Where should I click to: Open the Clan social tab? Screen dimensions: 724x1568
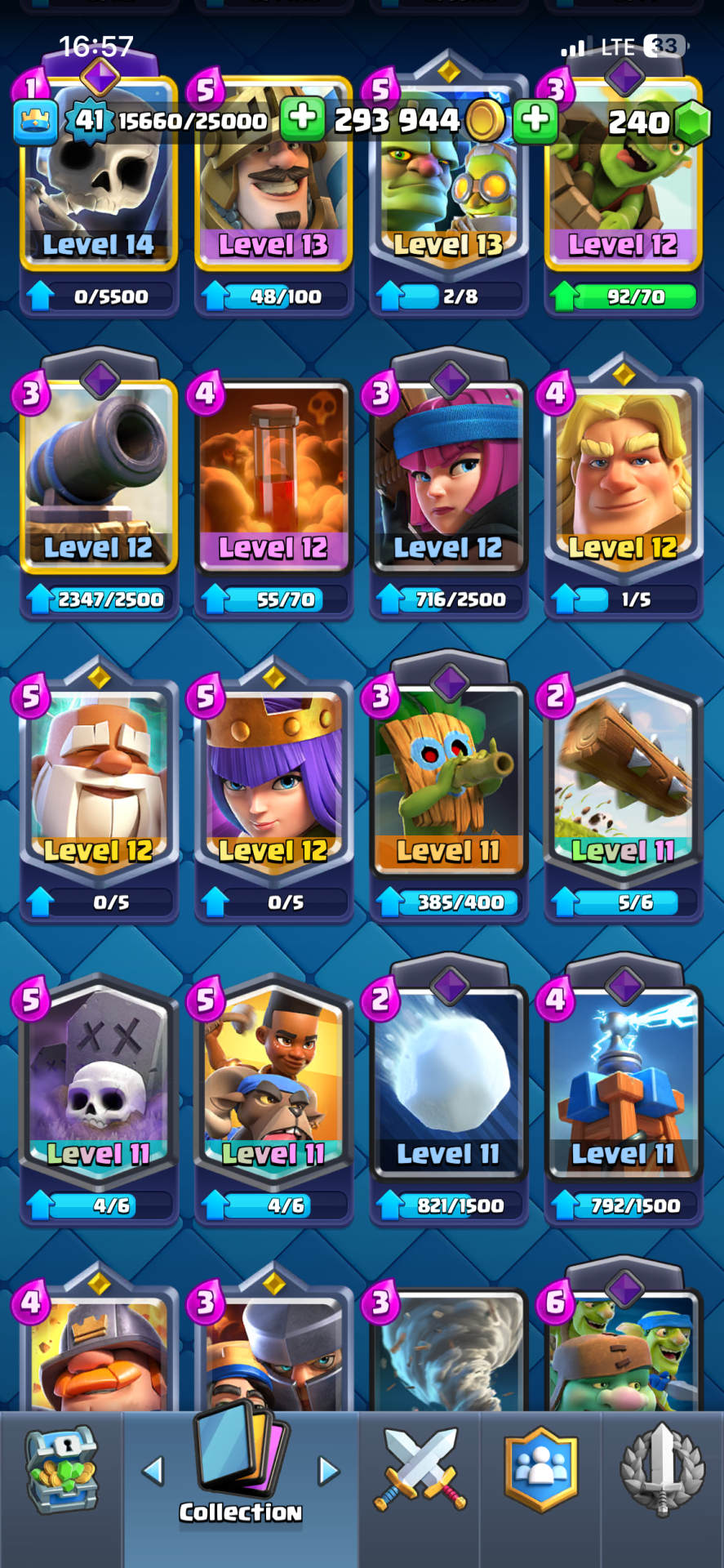(540, 1470)
